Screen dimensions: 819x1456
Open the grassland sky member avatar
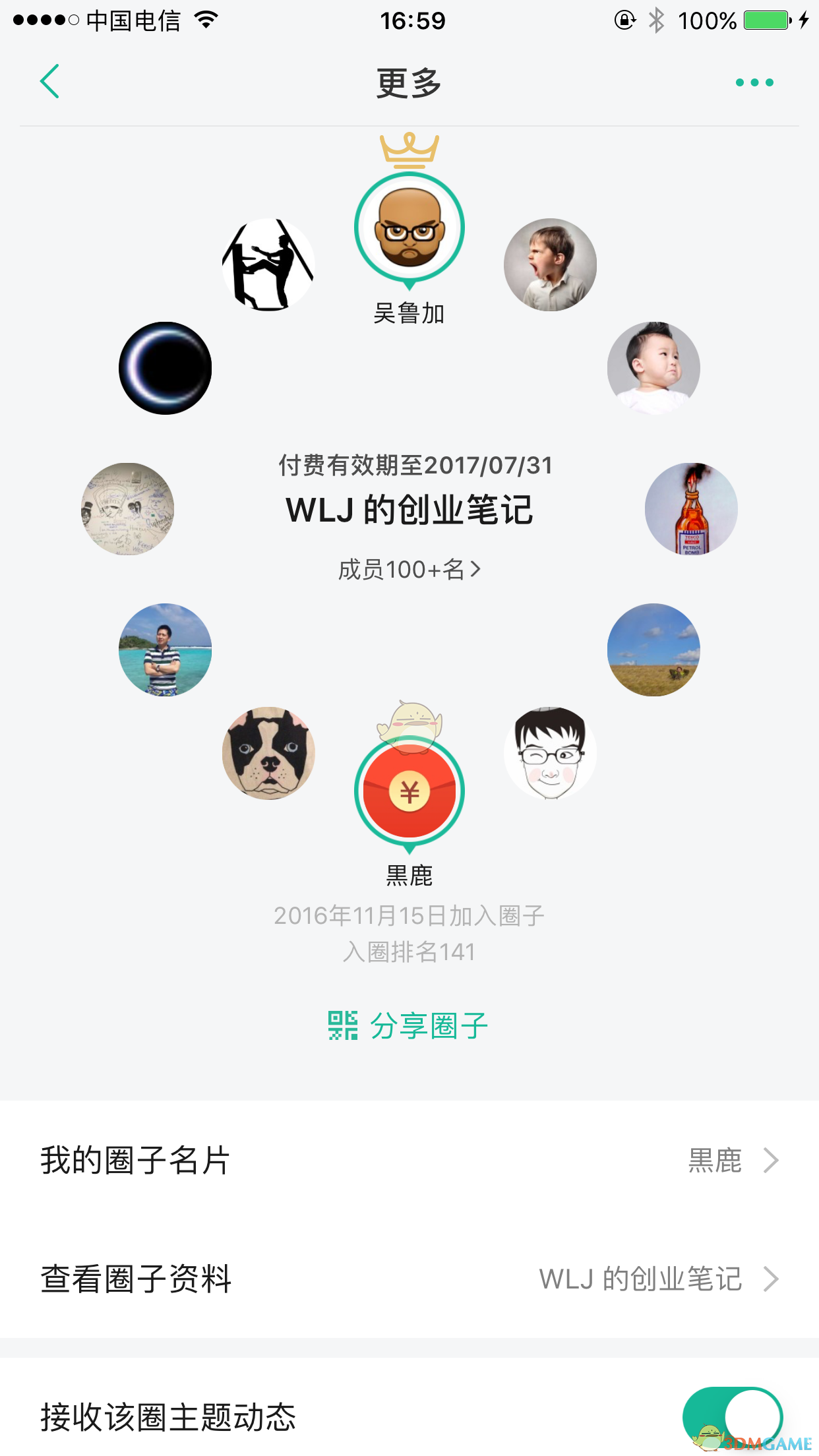click(653, 650)
